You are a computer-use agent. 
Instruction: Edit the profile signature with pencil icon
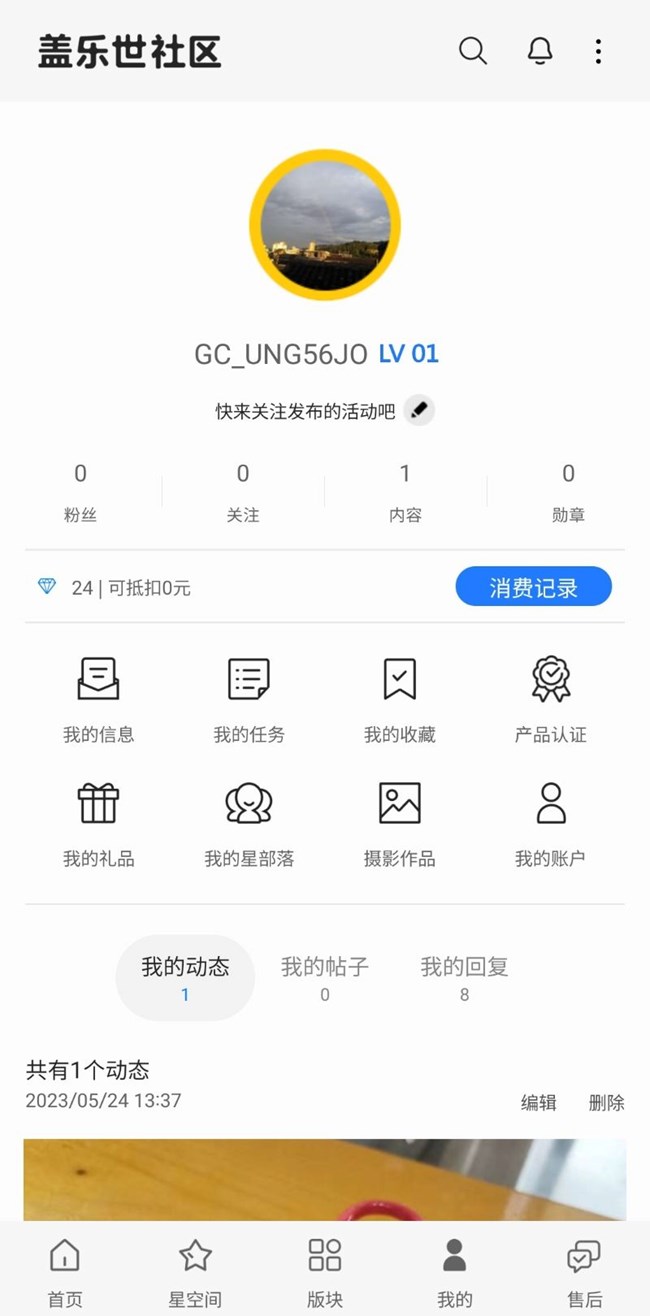pos(420,410)
